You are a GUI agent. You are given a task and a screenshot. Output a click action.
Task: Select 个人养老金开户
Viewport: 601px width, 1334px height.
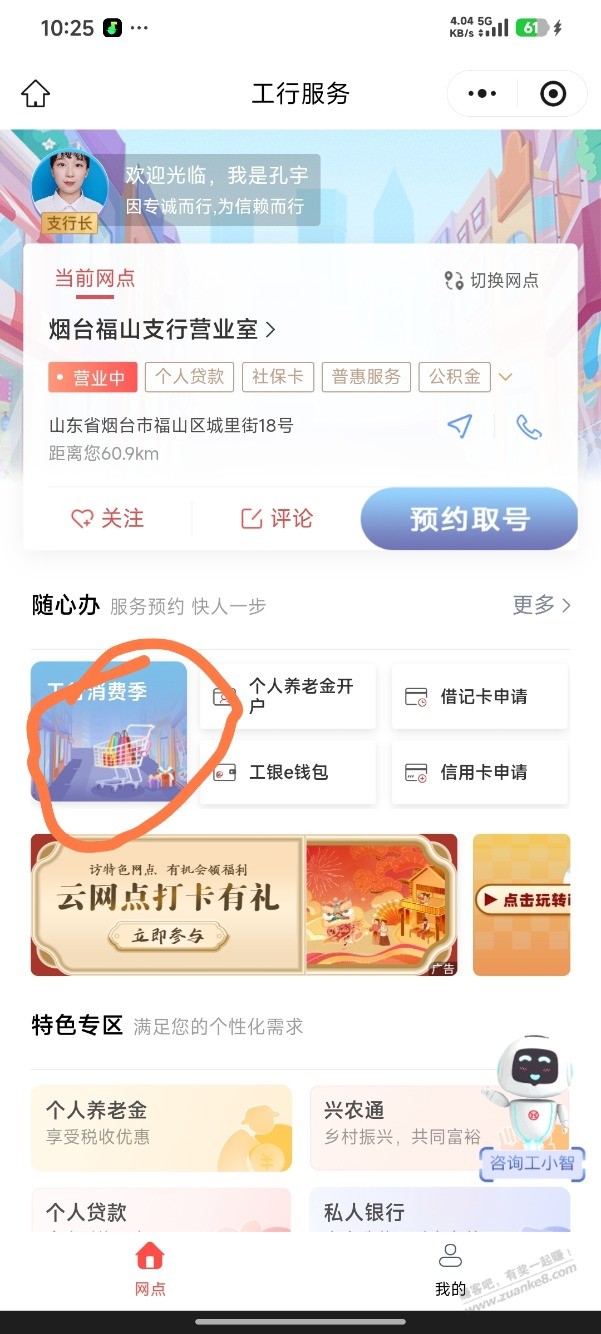(x=288, y=696)
